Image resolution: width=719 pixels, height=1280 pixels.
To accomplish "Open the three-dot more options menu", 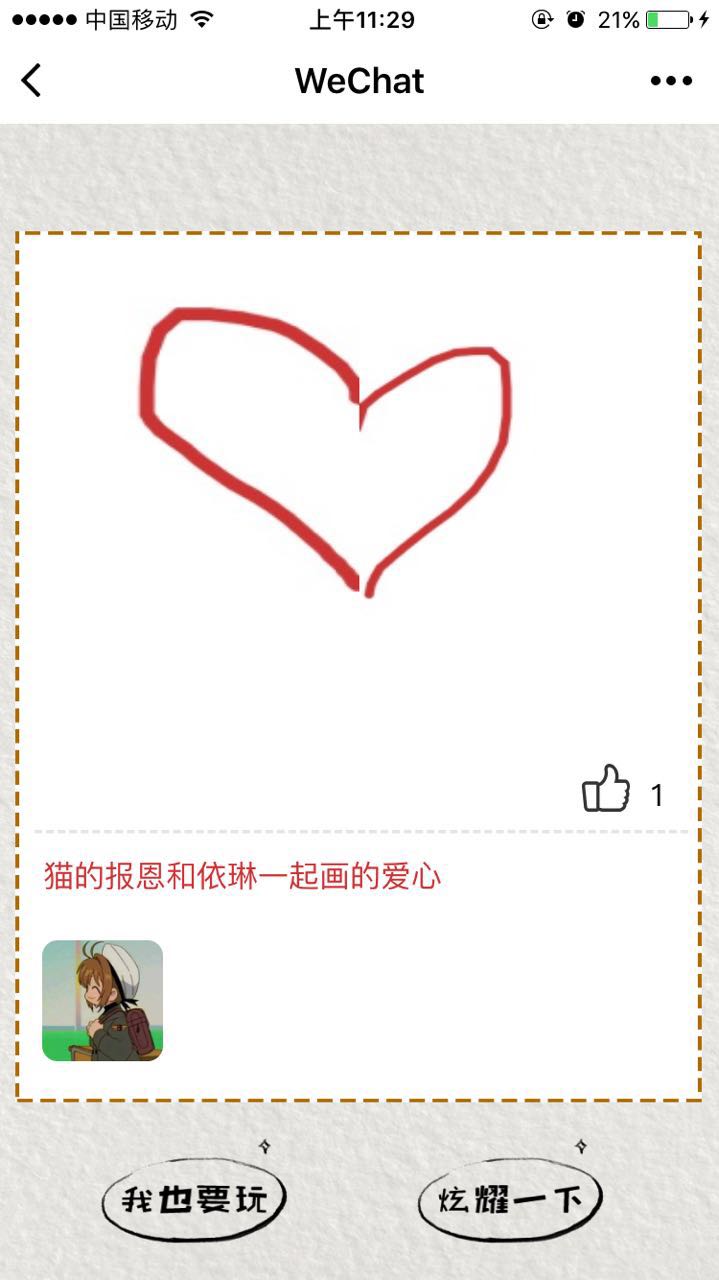I will pos(671,81).
